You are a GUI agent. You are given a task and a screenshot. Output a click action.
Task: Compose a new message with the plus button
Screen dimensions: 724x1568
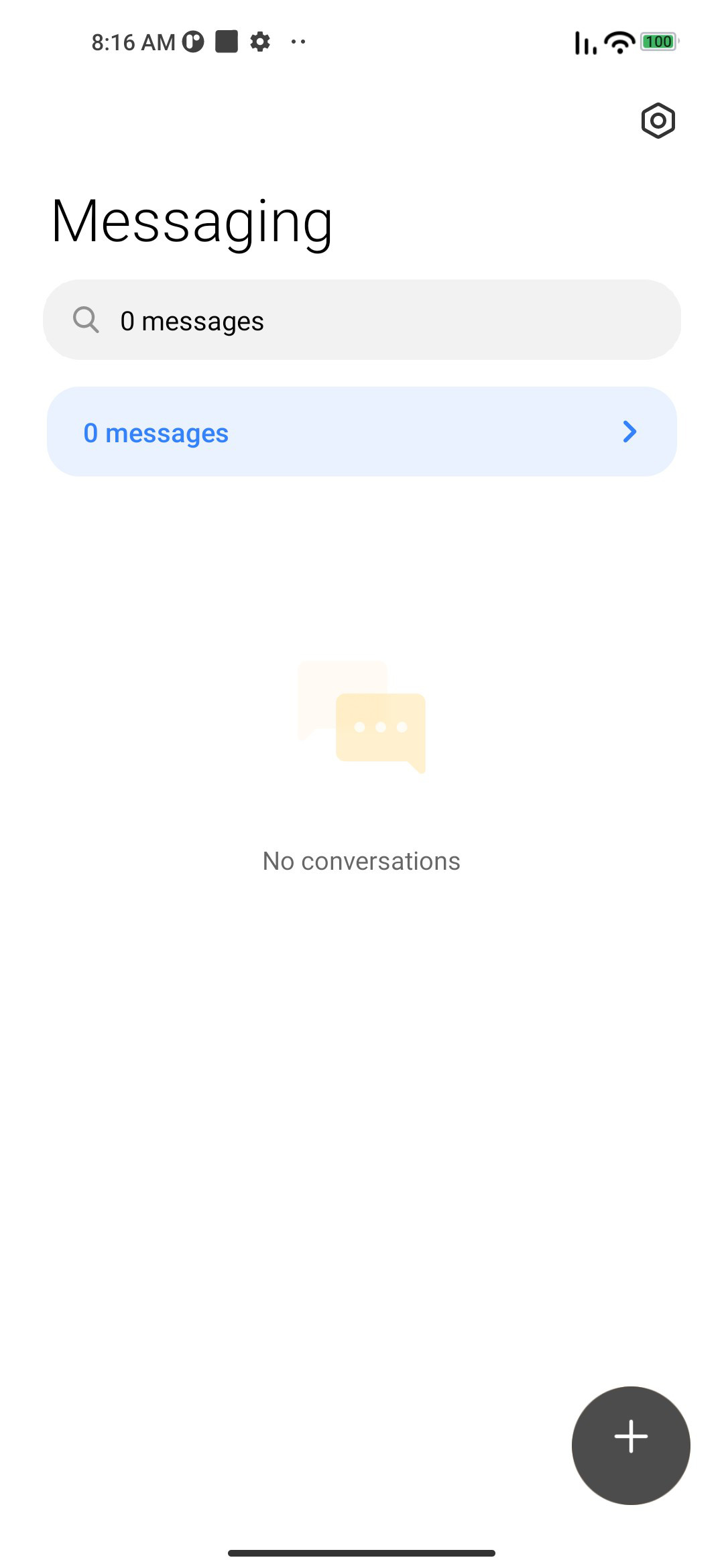(x=631, y=1445)
